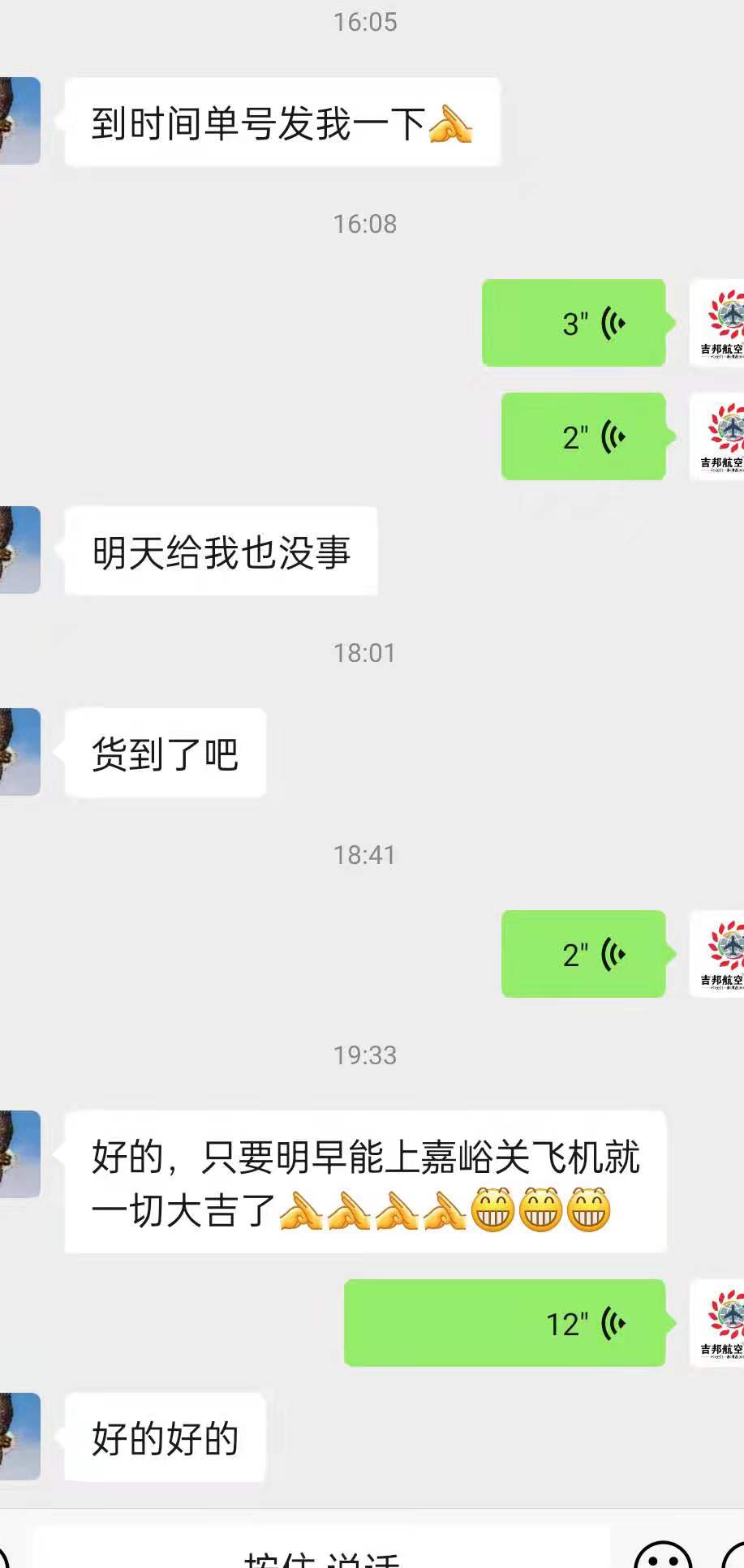Open the 吉邦航空 avatar next to the 12-second voice message
744x1568 pixels.
[x=719, y=1323]
